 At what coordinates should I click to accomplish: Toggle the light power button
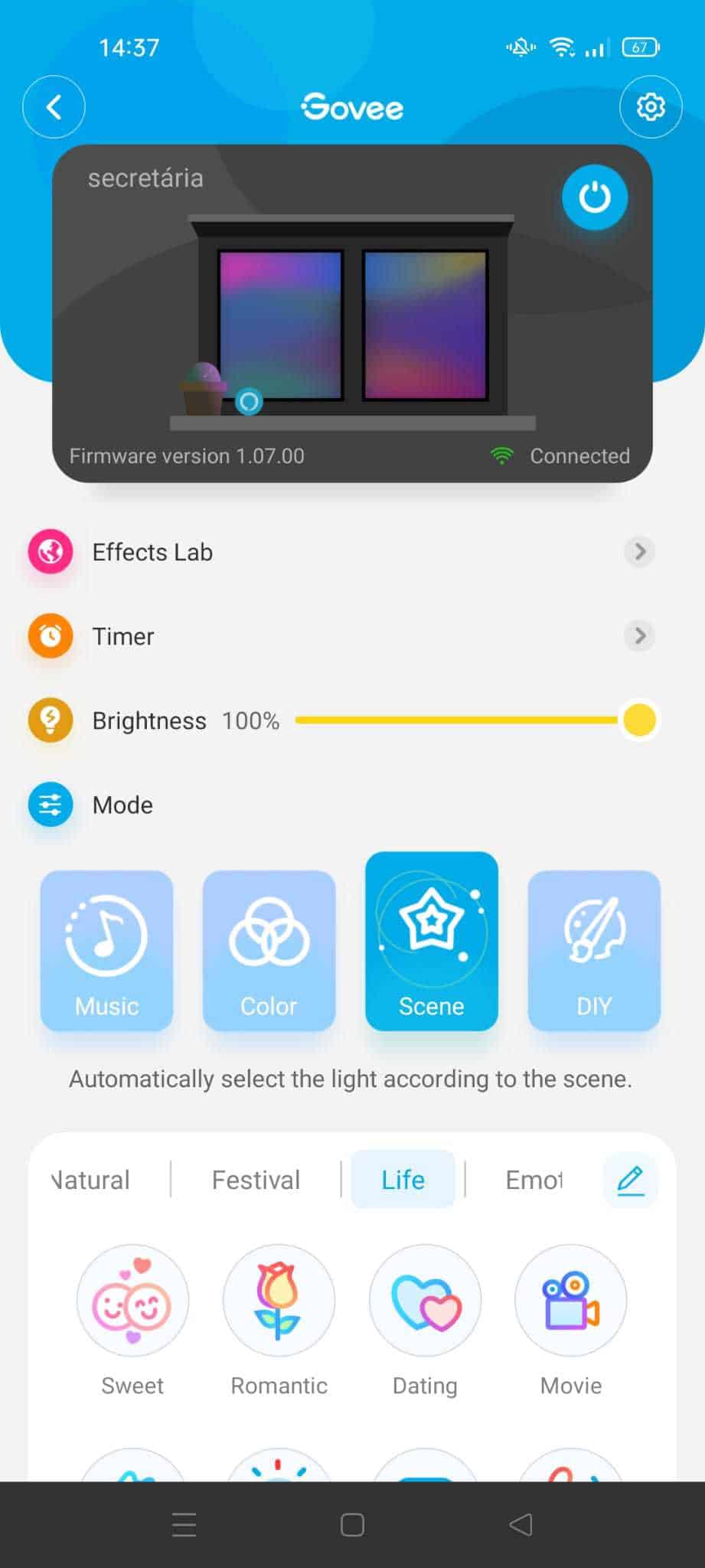tap(595, 198)
